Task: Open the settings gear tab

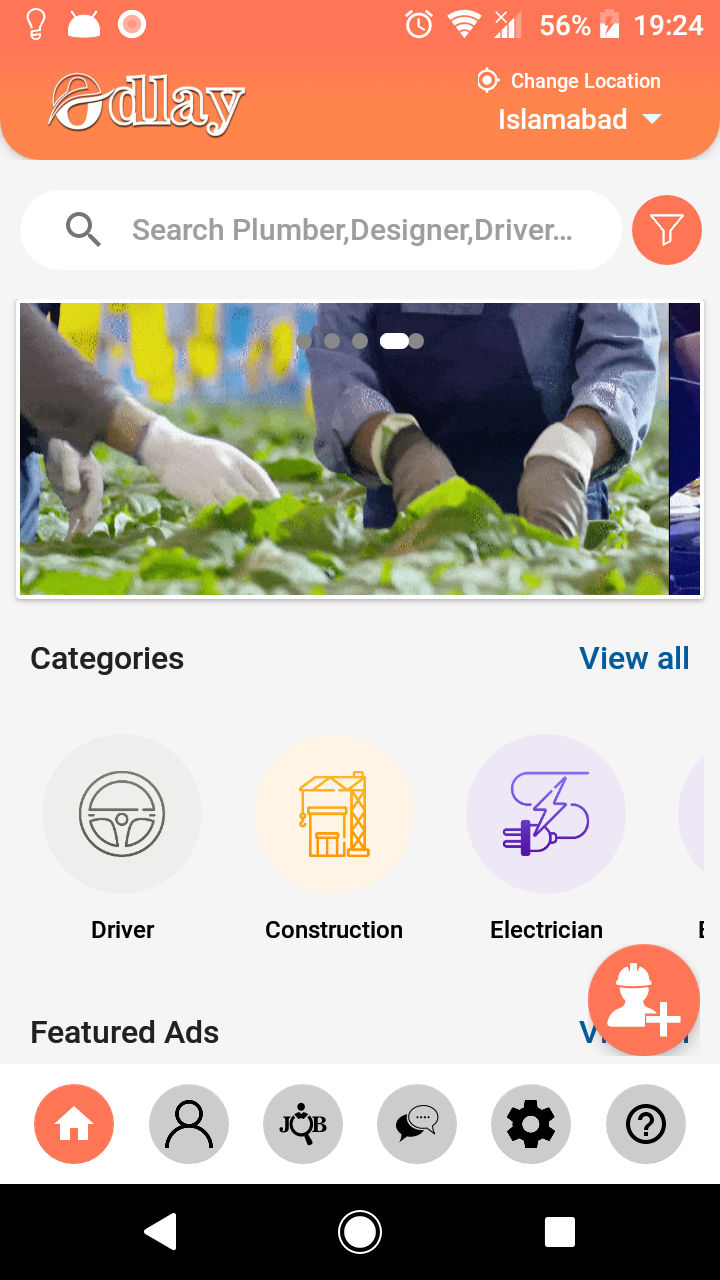Action: click(531, 1125)
